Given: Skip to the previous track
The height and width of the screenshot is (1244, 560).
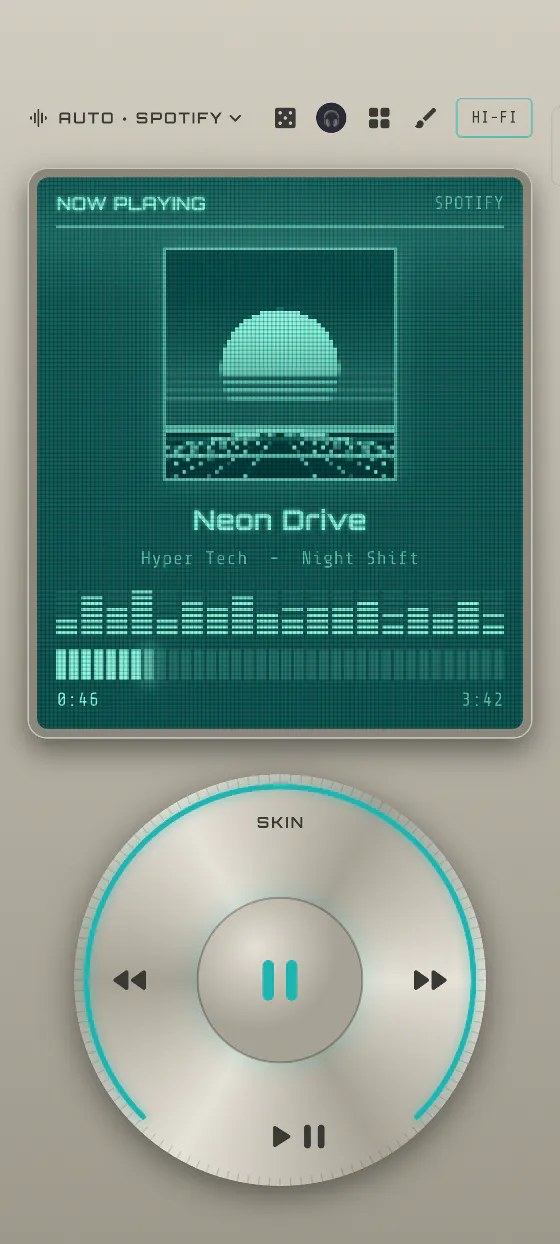Looking at the screenshot, I should click(130, 980).
